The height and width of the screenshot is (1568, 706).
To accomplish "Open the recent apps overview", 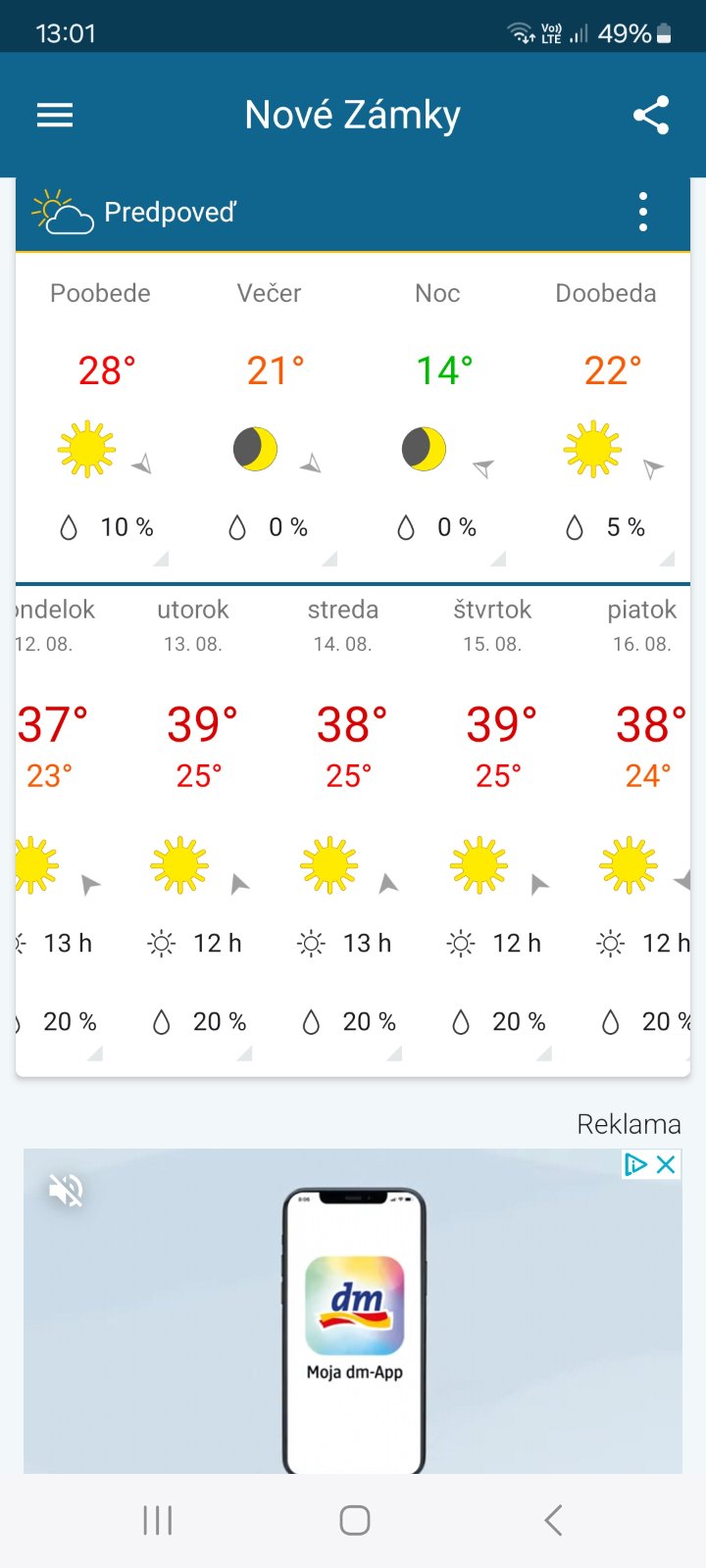I will [157, 1520].
